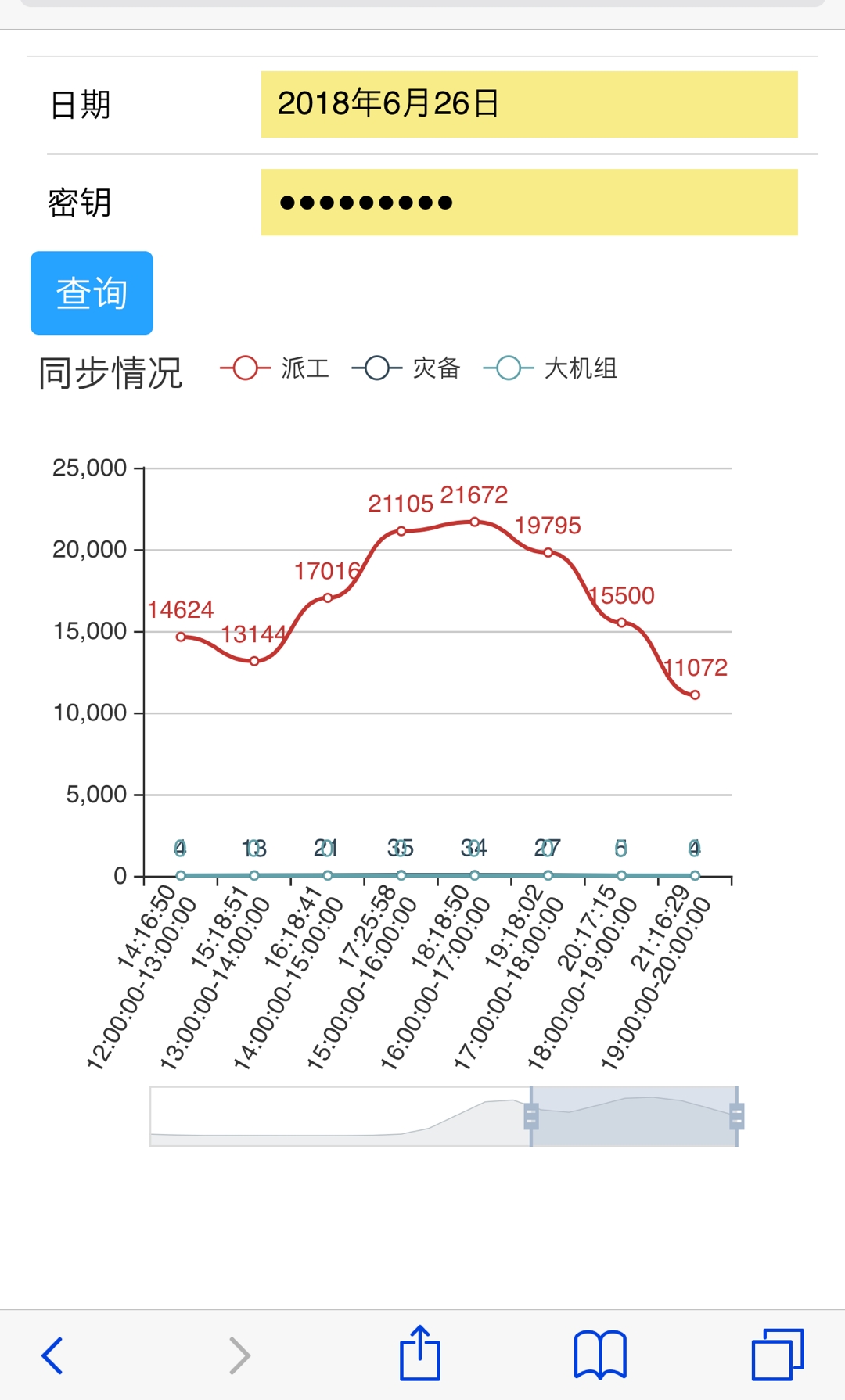
Task: Hide the 灾备 series via its legend label
Action: click(435, 368)
